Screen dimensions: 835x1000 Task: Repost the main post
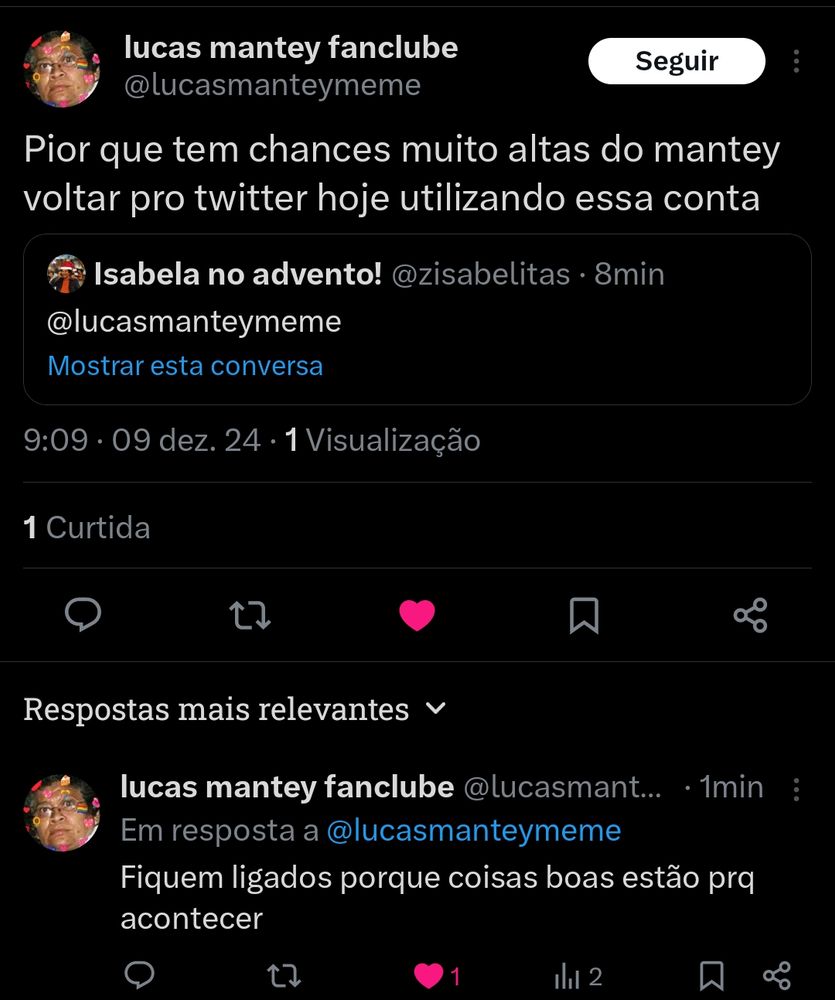(x=250, y=615)
